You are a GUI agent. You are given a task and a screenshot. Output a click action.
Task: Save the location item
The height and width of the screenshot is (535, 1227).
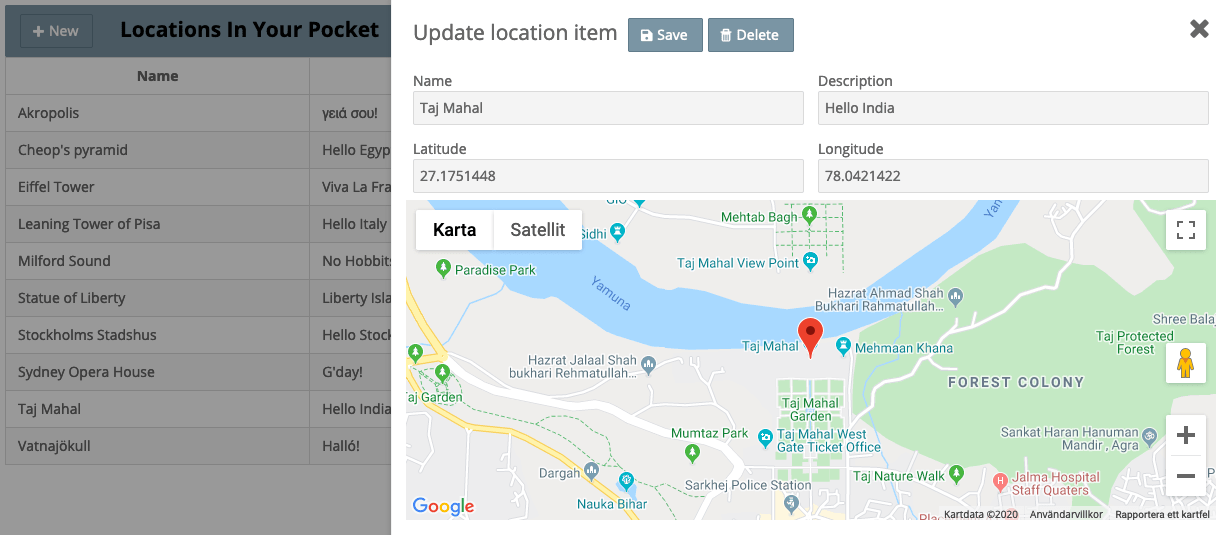click(x=665, y=35)
